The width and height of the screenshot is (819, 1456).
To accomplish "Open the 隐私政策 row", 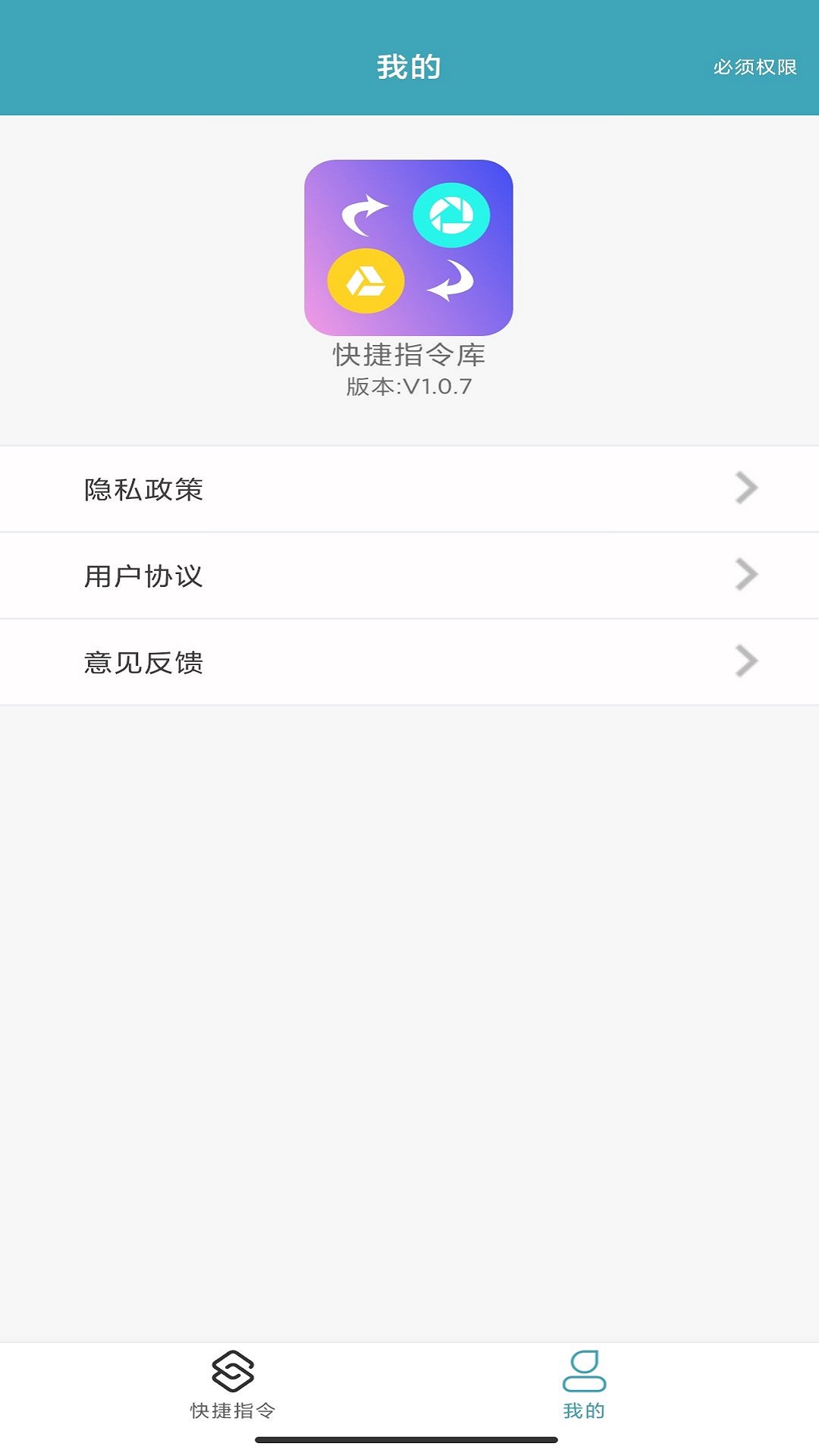I will point(409,489).
